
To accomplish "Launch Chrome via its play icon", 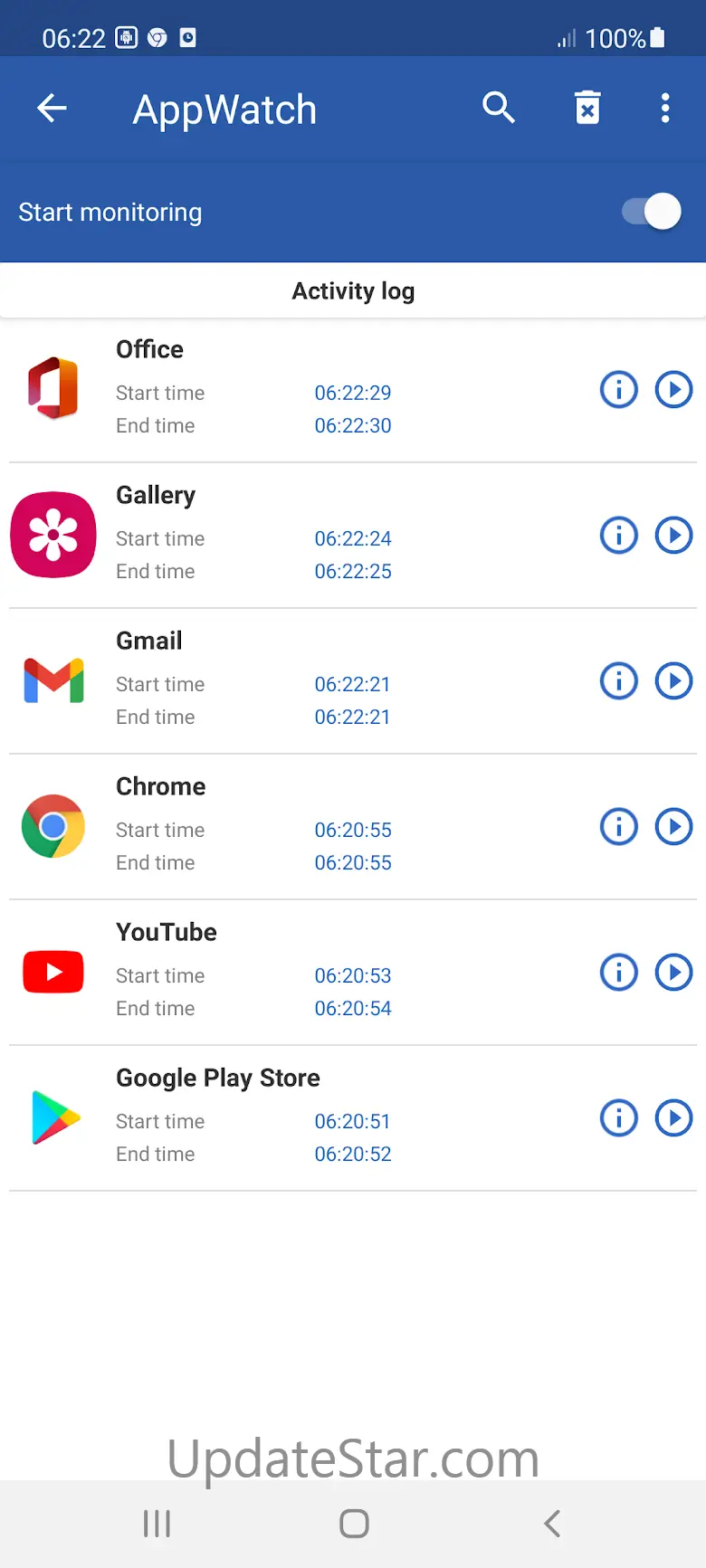I will (673, 827).
